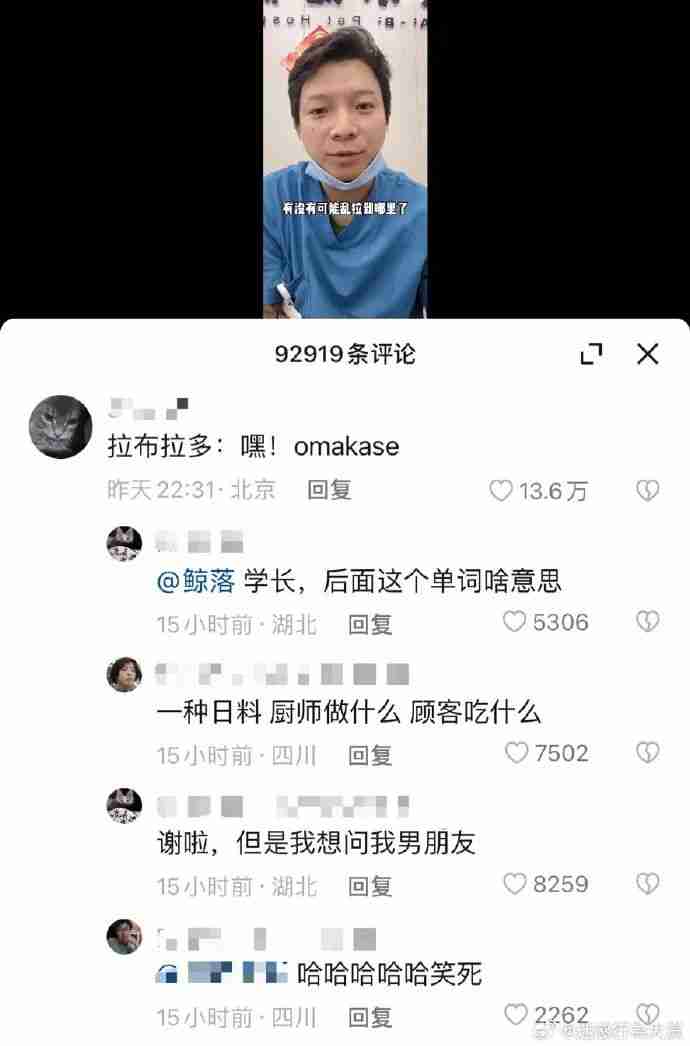Dislike the '谢啦，但是我想问我男朋友' comment
690x1046 pixels.
[x=648, y=884]
